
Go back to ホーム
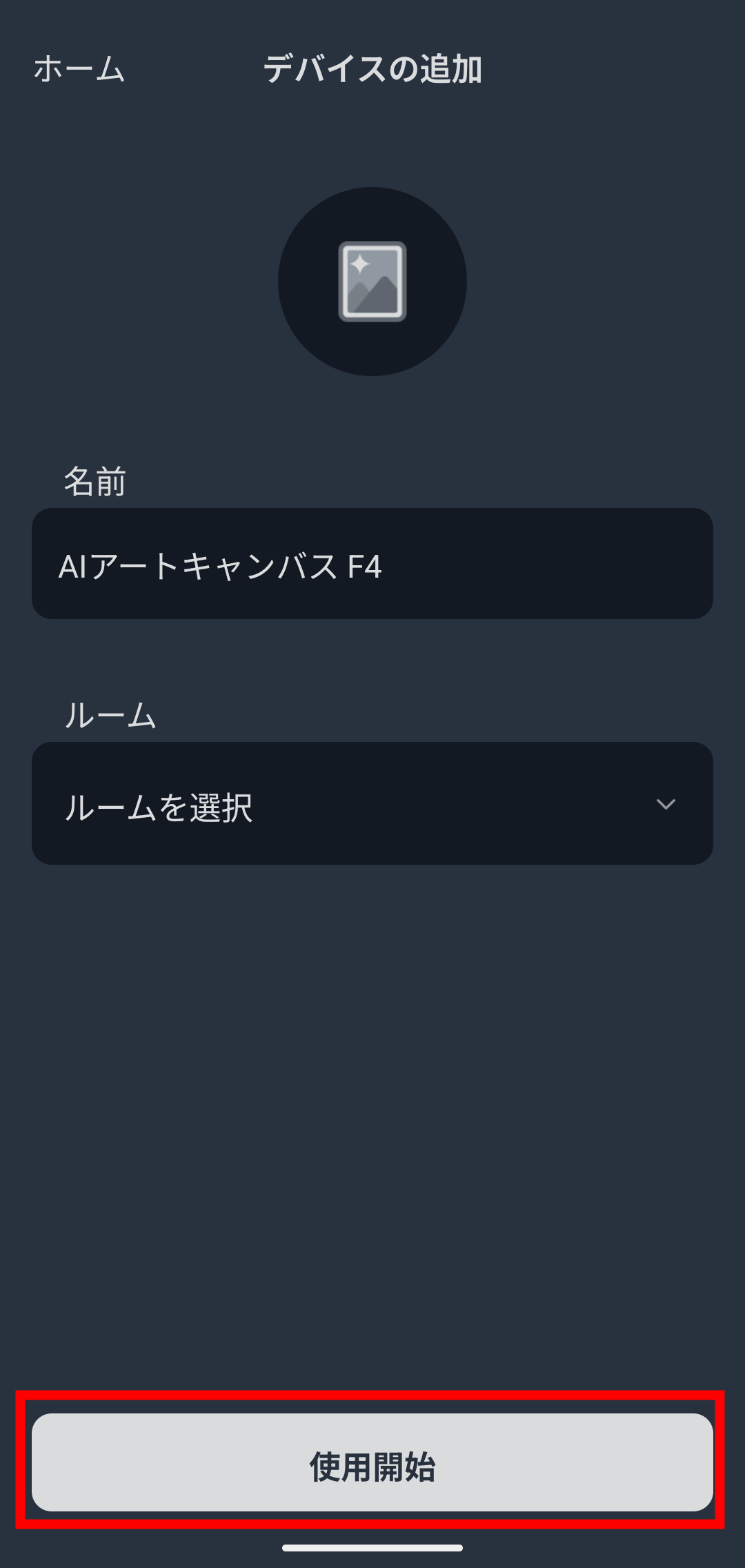(79, 69)
